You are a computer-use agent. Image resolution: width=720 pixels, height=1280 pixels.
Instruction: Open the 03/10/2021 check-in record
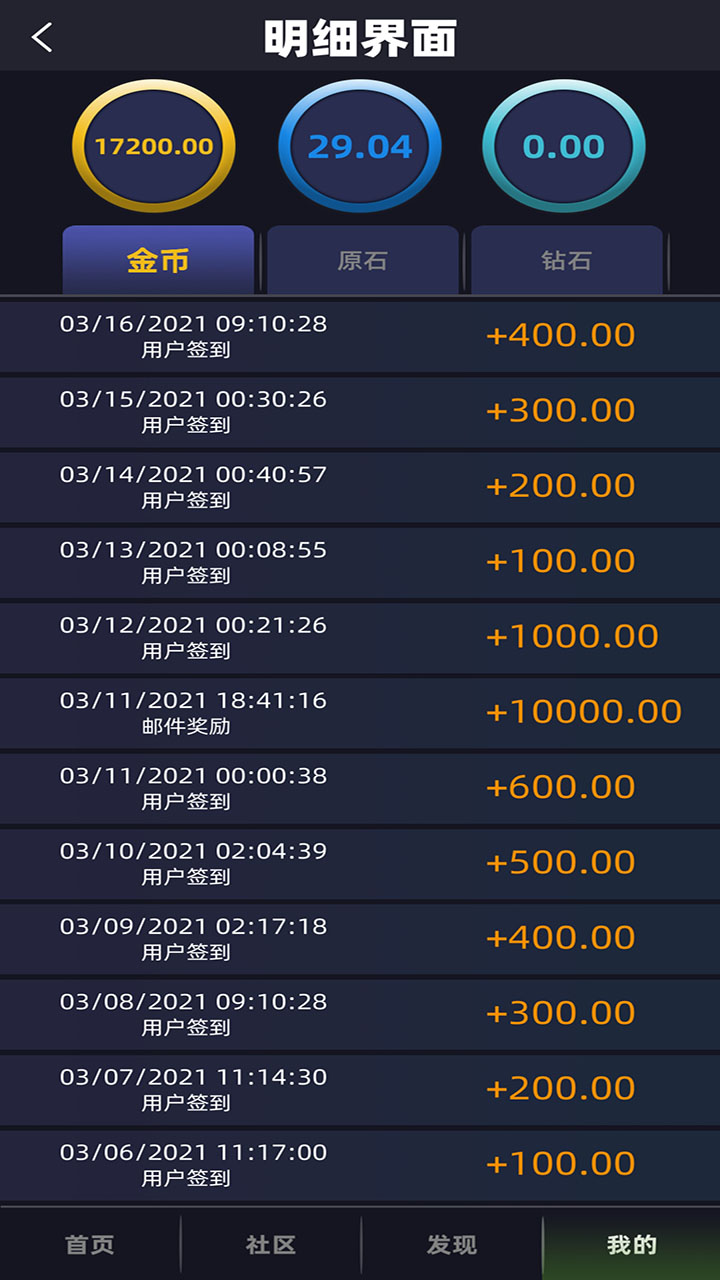tap(360, 862)
